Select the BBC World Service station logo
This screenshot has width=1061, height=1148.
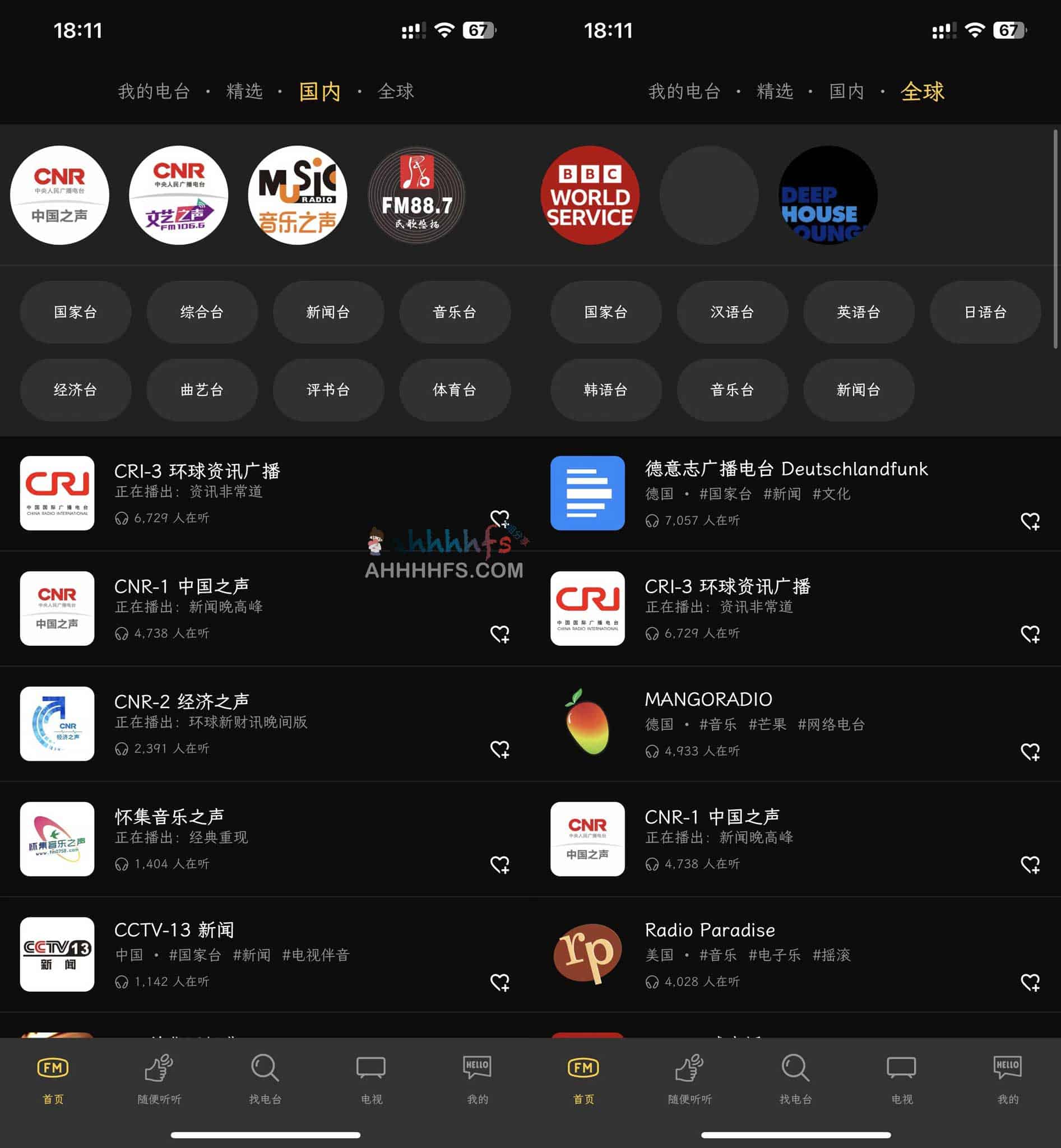click(590, 195)
